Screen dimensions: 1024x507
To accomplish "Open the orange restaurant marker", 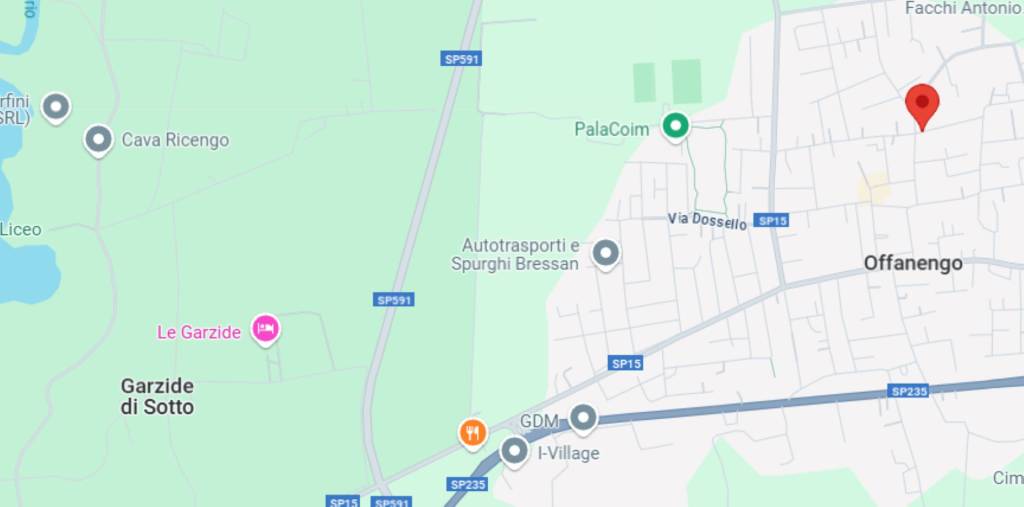I will click(473, 432).
